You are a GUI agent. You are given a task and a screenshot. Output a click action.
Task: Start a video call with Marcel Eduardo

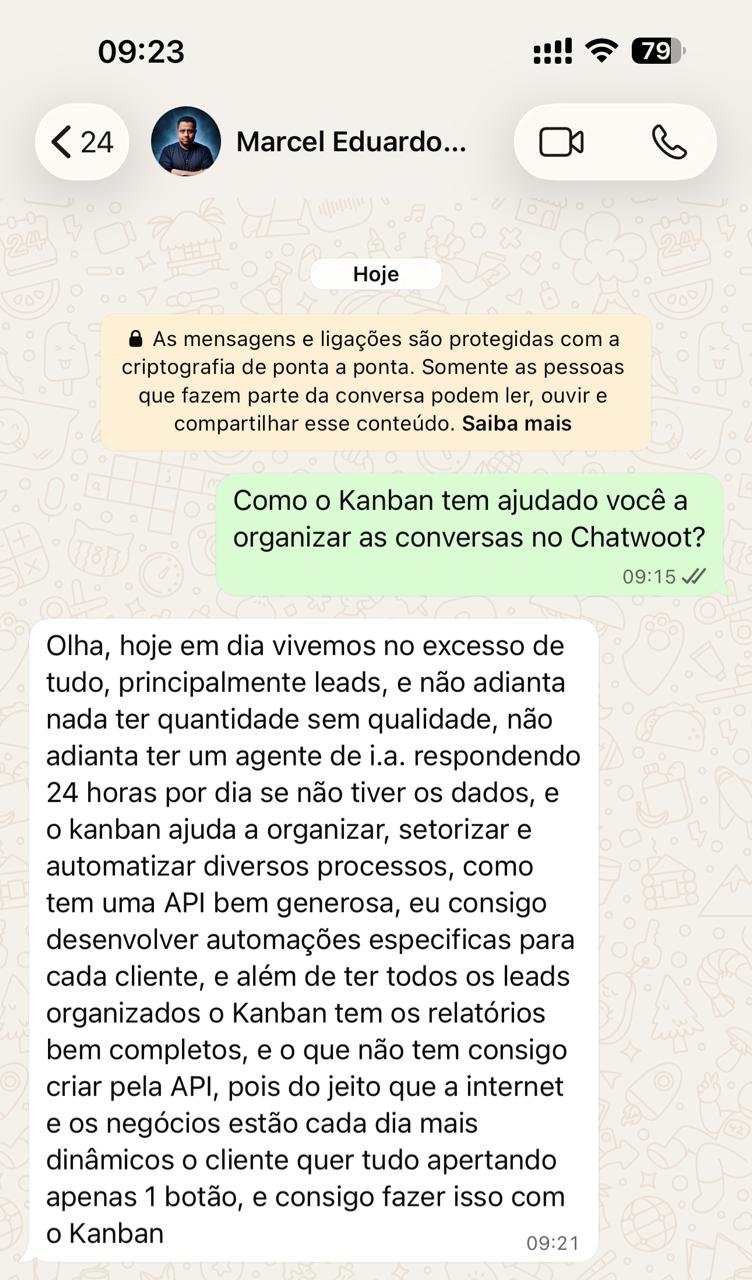pos(561,142)
